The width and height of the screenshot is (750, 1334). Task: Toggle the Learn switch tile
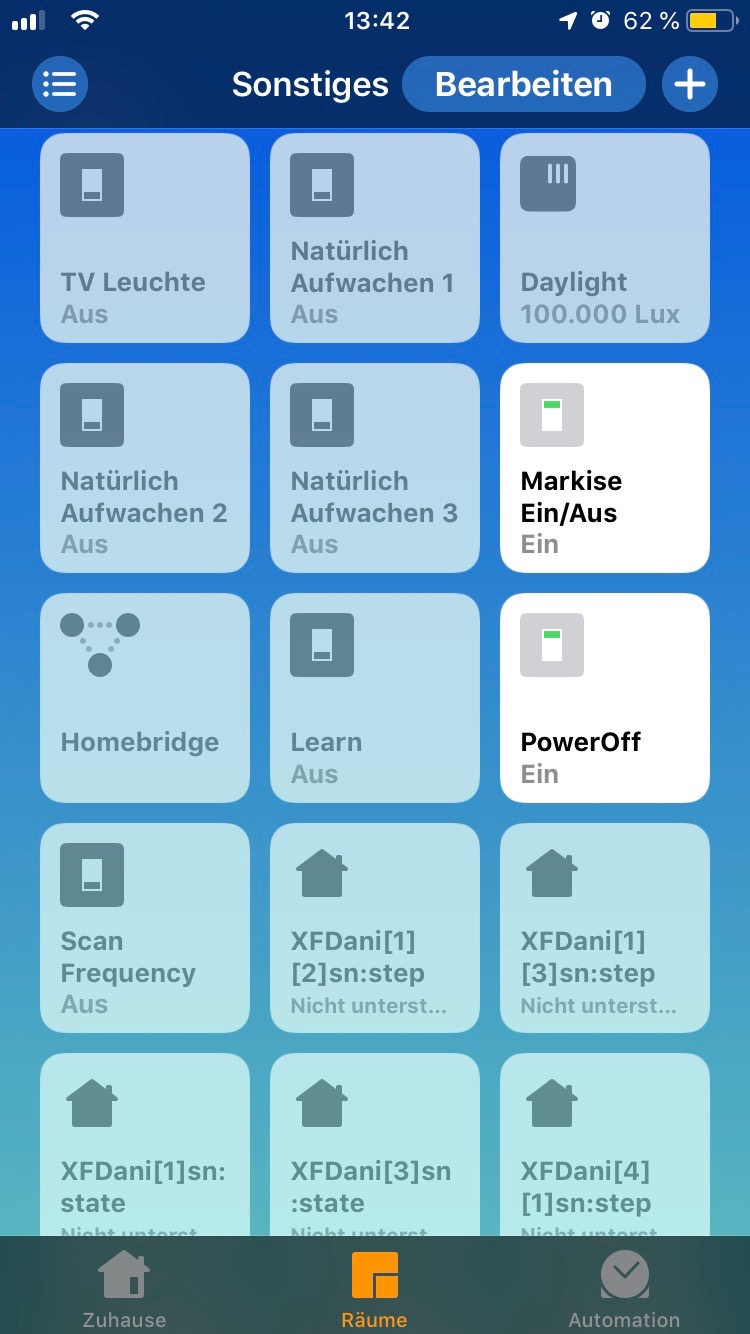click(375, 698)
